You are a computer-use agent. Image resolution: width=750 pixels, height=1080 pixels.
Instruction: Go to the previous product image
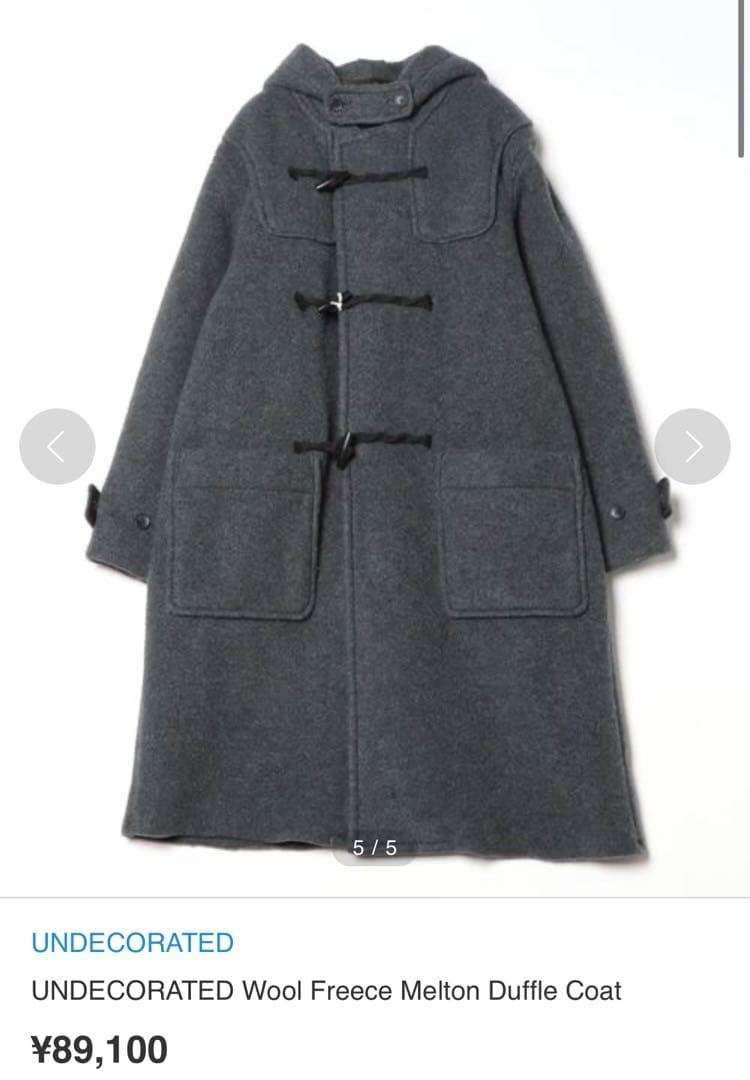tap(57, 446)
